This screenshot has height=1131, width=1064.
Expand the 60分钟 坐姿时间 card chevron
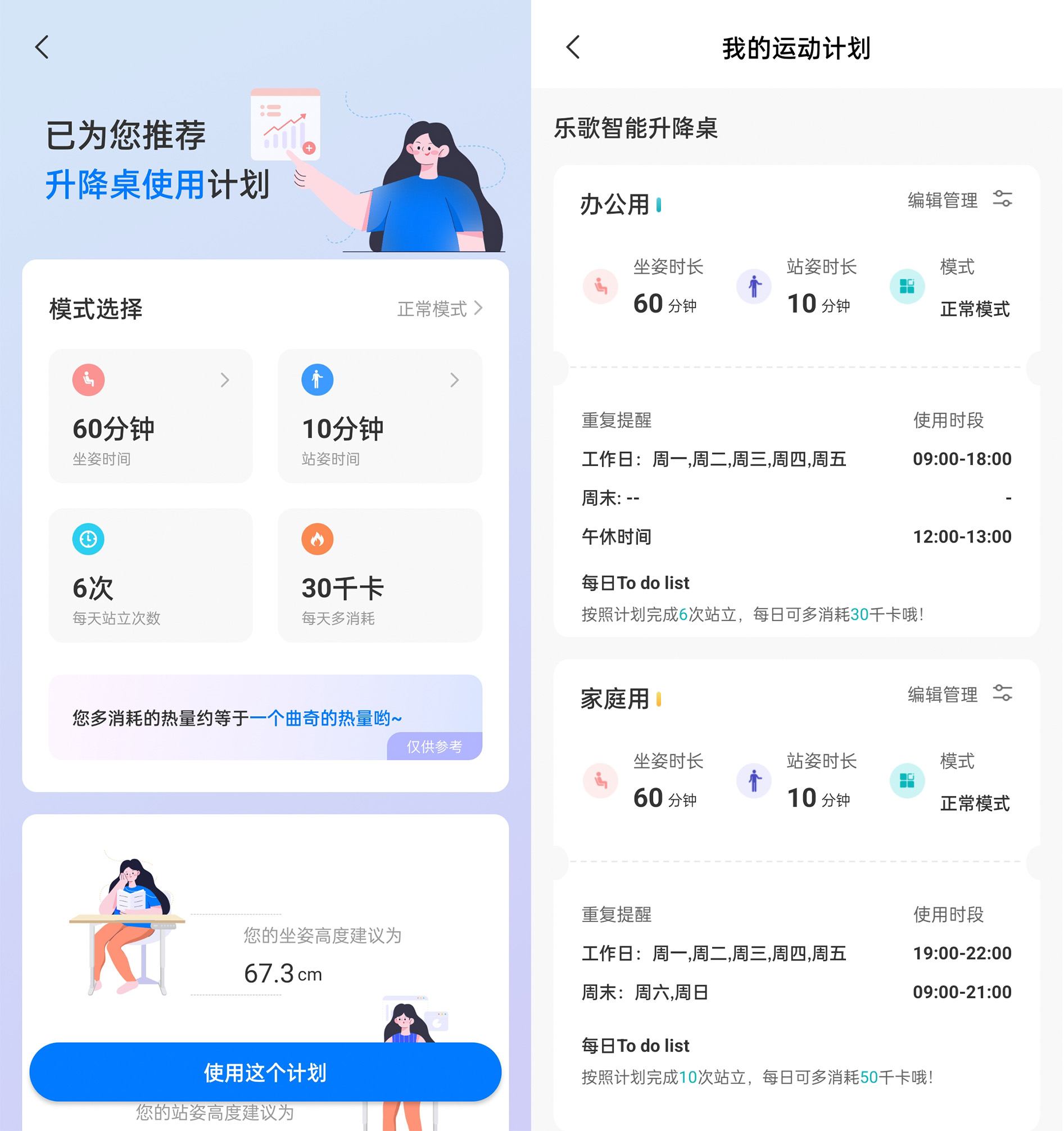(226, 380)
